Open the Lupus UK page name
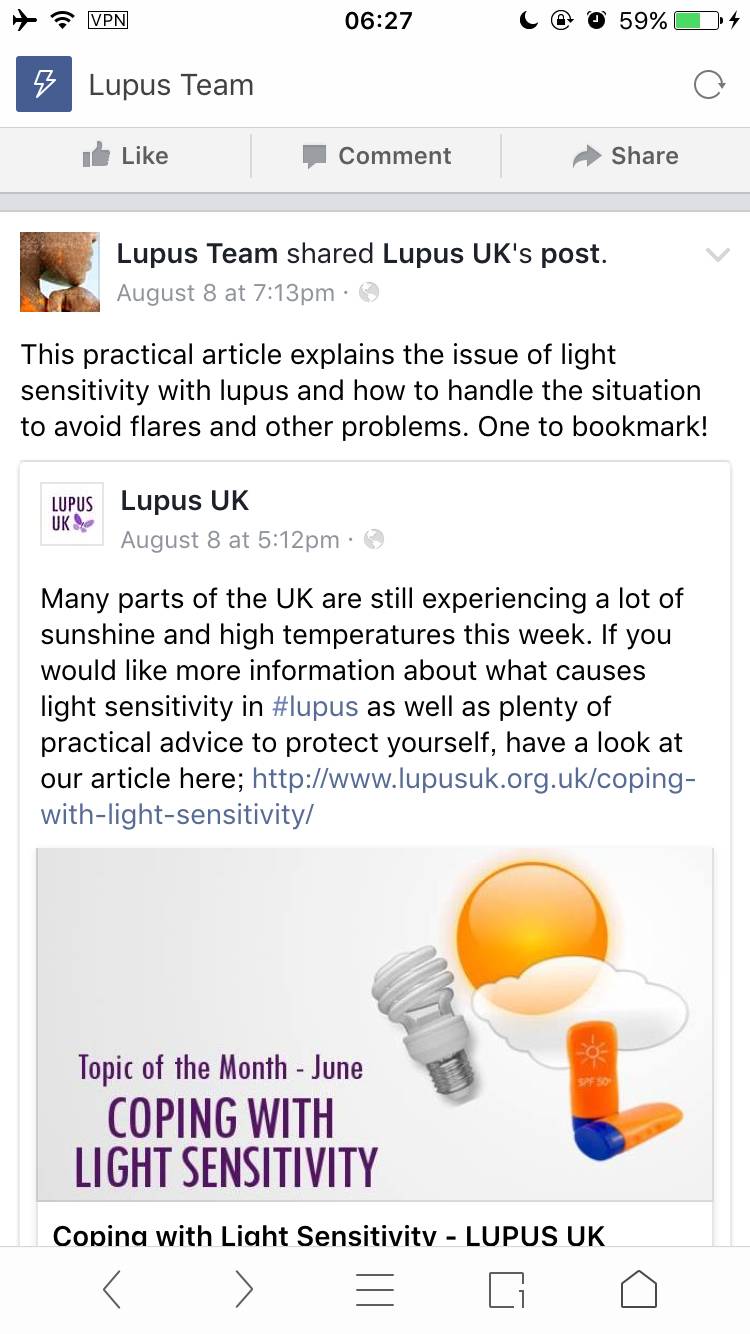The width and height of the screenshot is (750, 1334). (185, 500)
